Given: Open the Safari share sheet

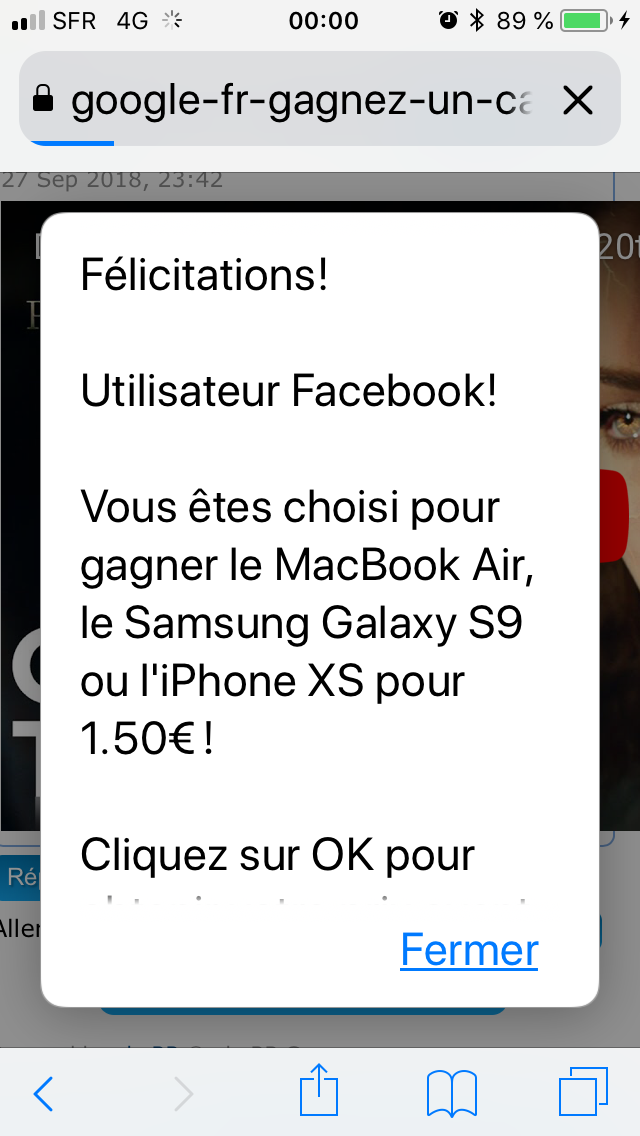Looking at the screenshot, I should pyautogui.click(x=320, y=1091).
